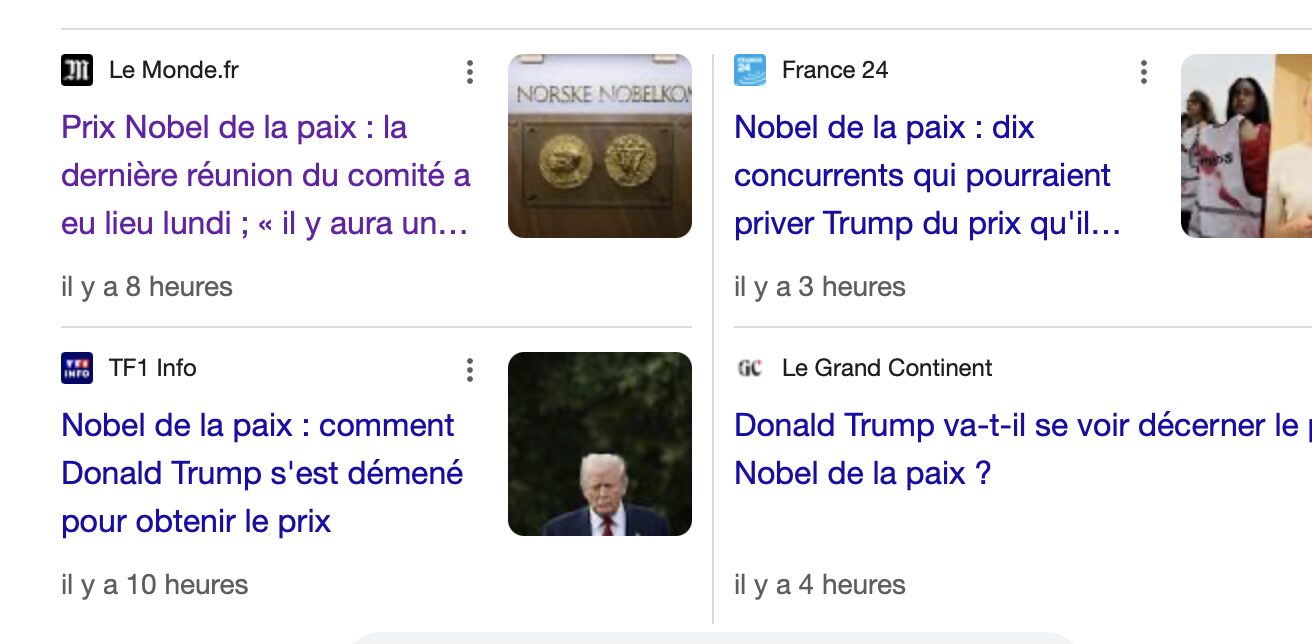The height and width of the screenshot is (644, 1312).
Task: Tap the France 24 article thumbnail
Action: (1246, 146)
